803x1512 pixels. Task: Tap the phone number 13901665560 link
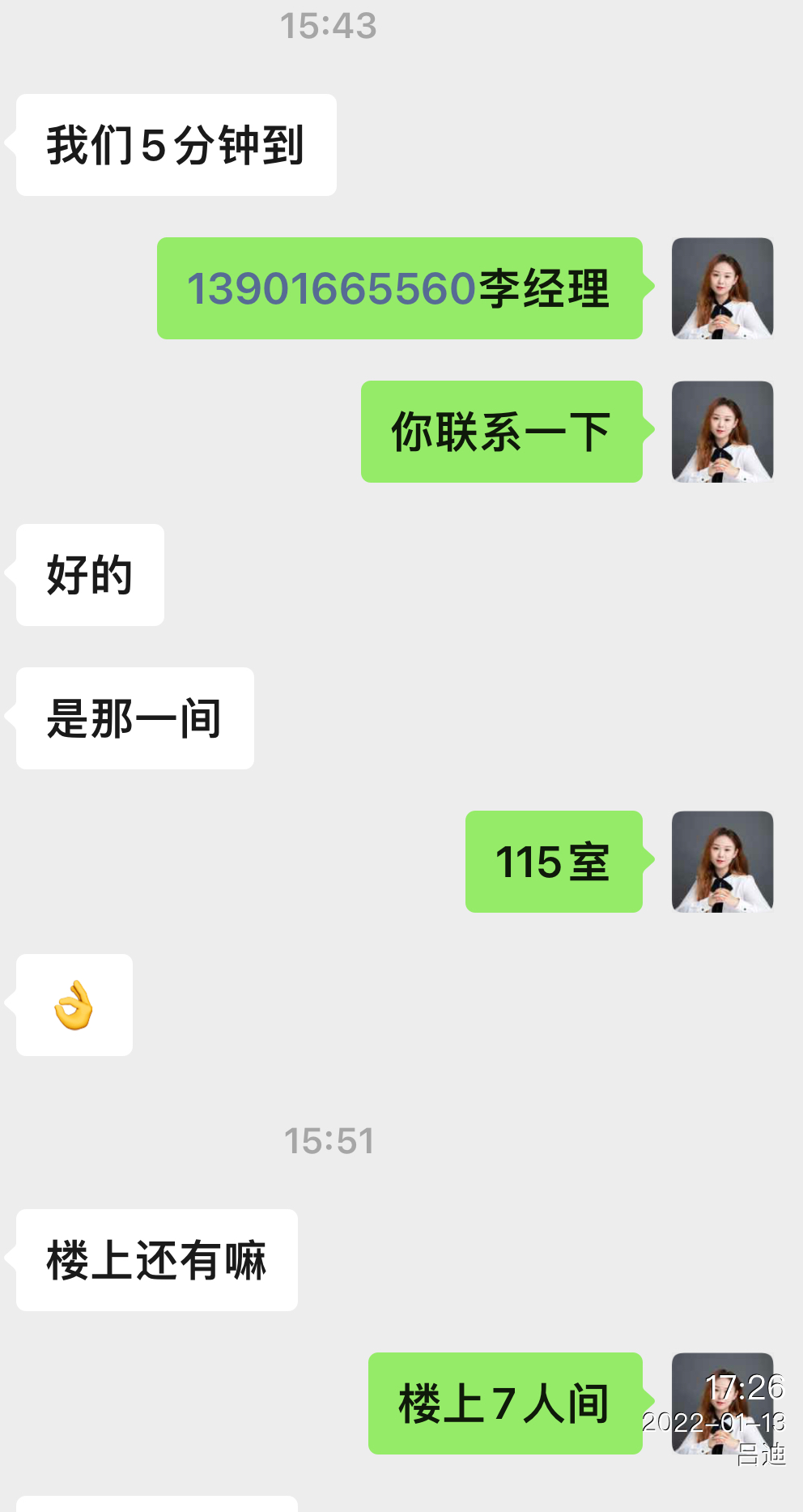[x=330, y=289]
